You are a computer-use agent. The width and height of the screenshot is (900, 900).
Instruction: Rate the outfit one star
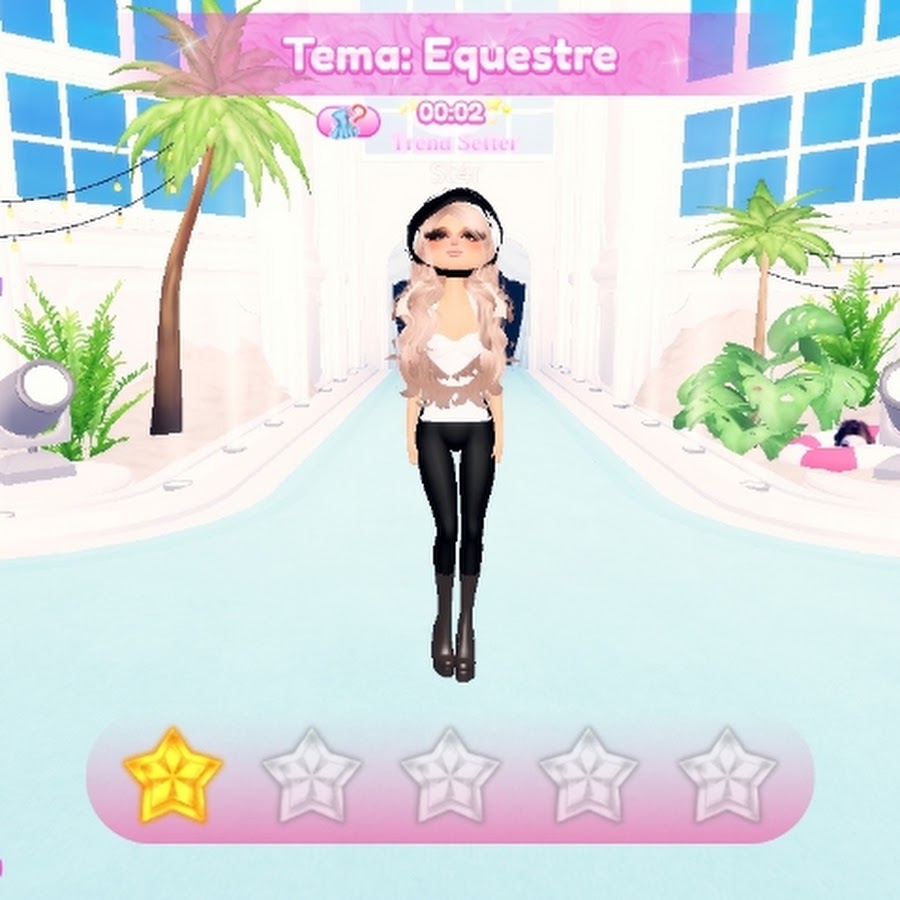(x=173, y=776)
